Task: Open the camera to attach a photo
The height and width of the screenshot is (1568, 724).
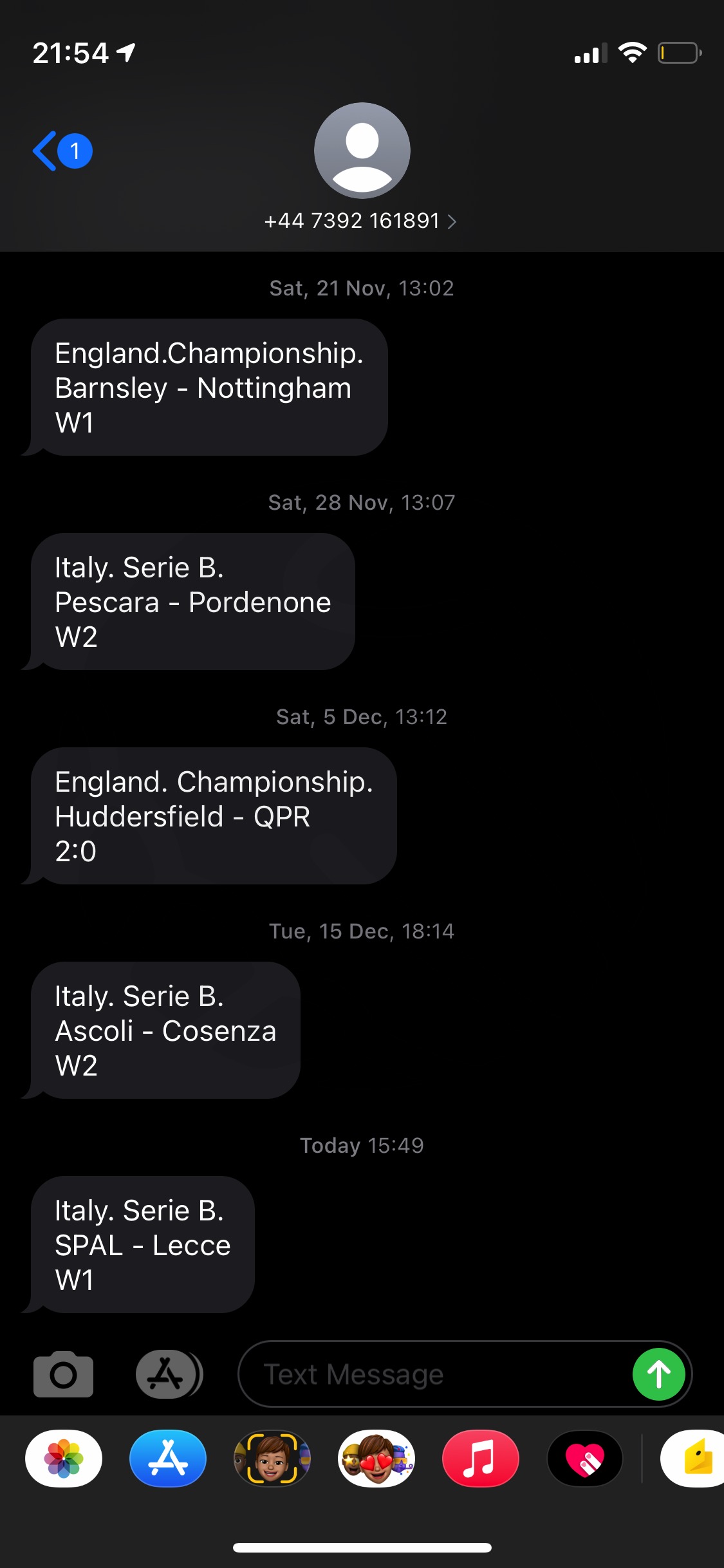Action: pyautogui.click(x=63, y=1374)
